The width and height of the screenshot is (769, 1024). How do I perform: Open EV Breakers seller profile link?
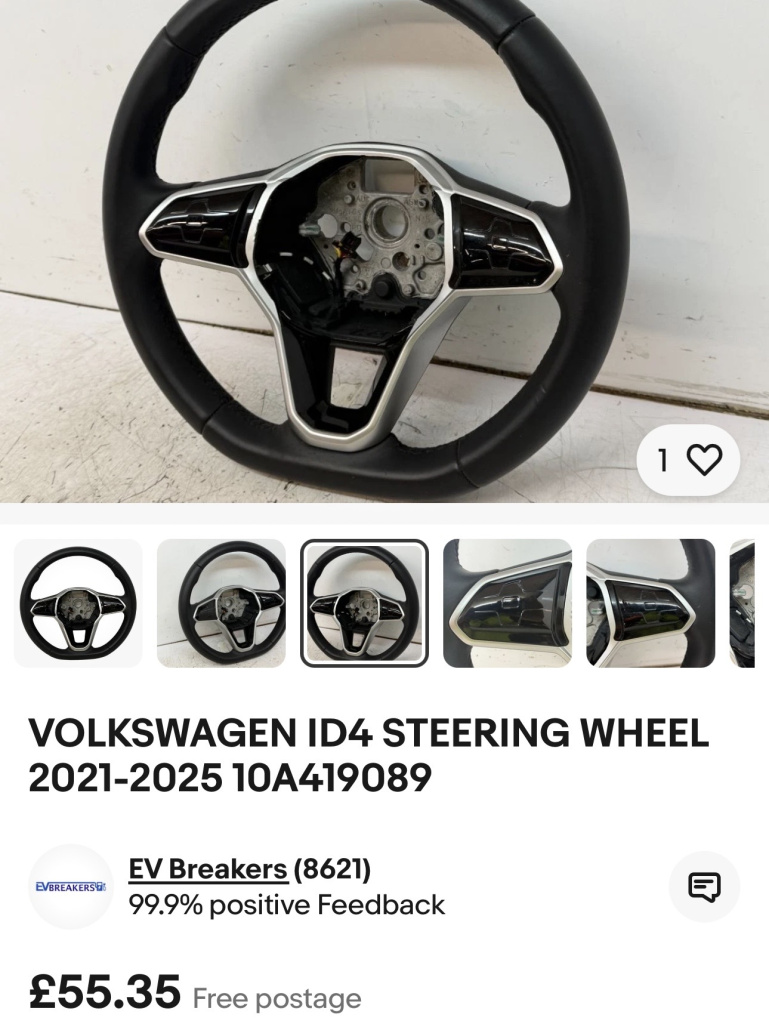point(208,870)
